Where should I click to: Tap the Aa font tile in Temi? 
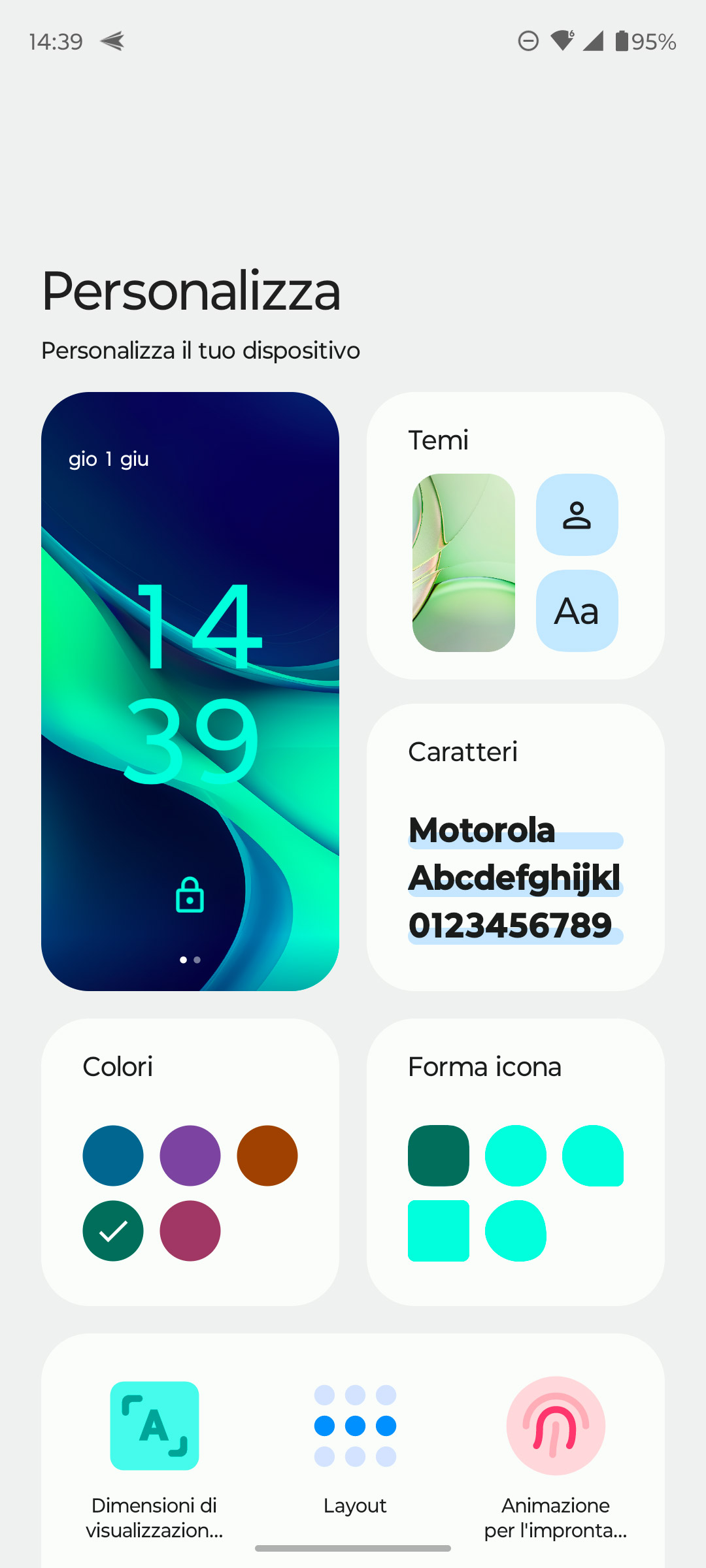pos(577,611)
